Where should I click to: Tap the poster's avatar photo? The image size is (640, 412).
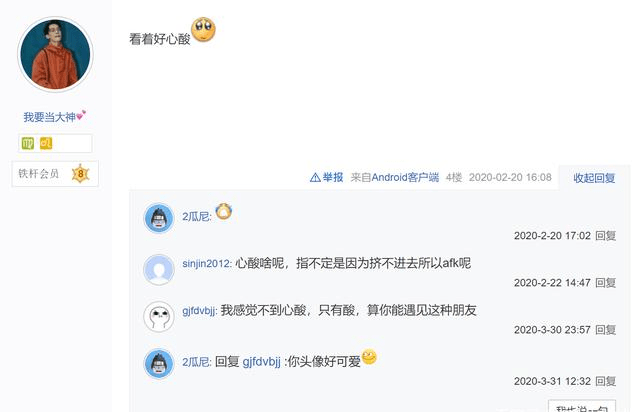tap(55, 55)
